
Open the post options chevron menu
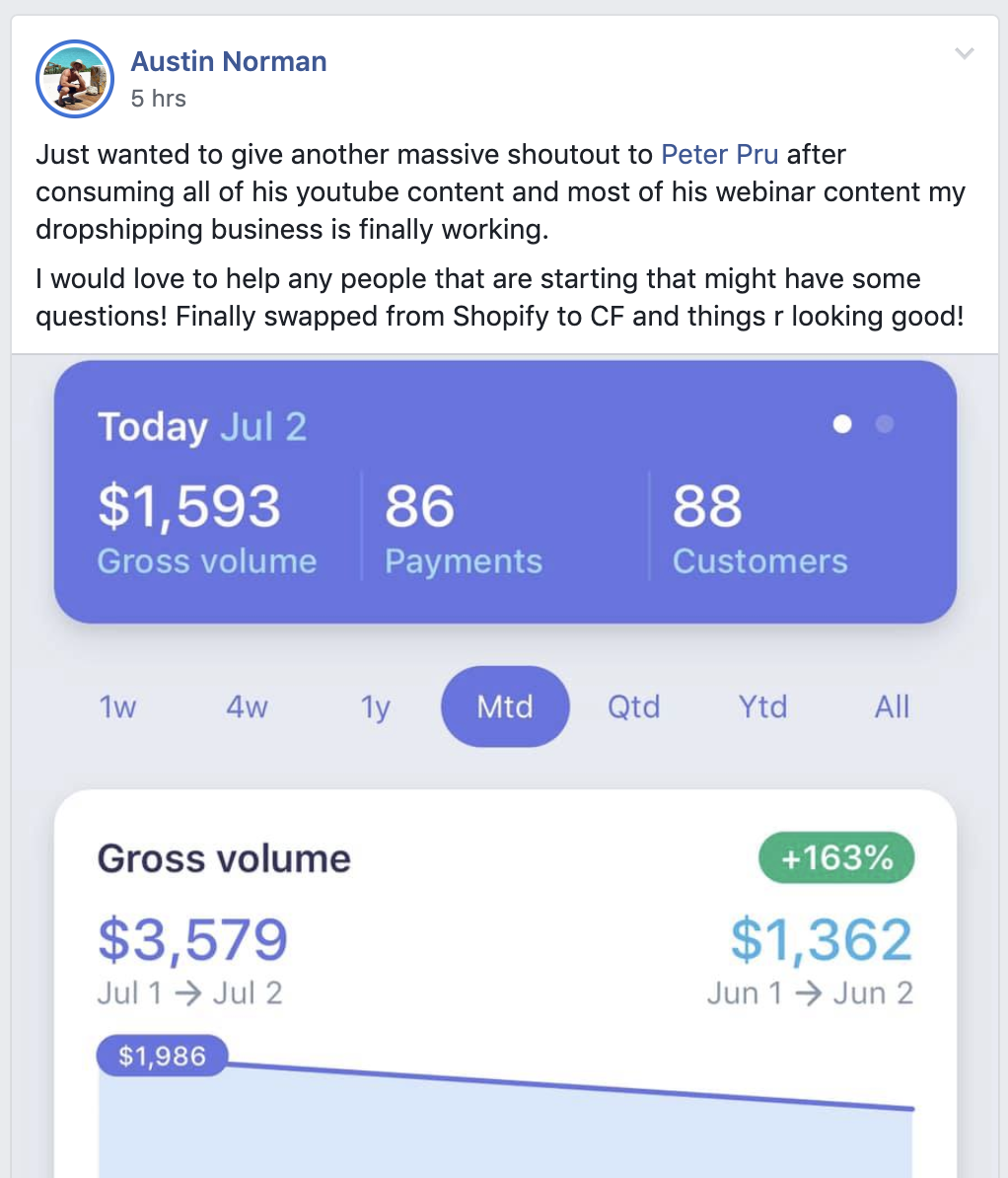pos(965,54)
